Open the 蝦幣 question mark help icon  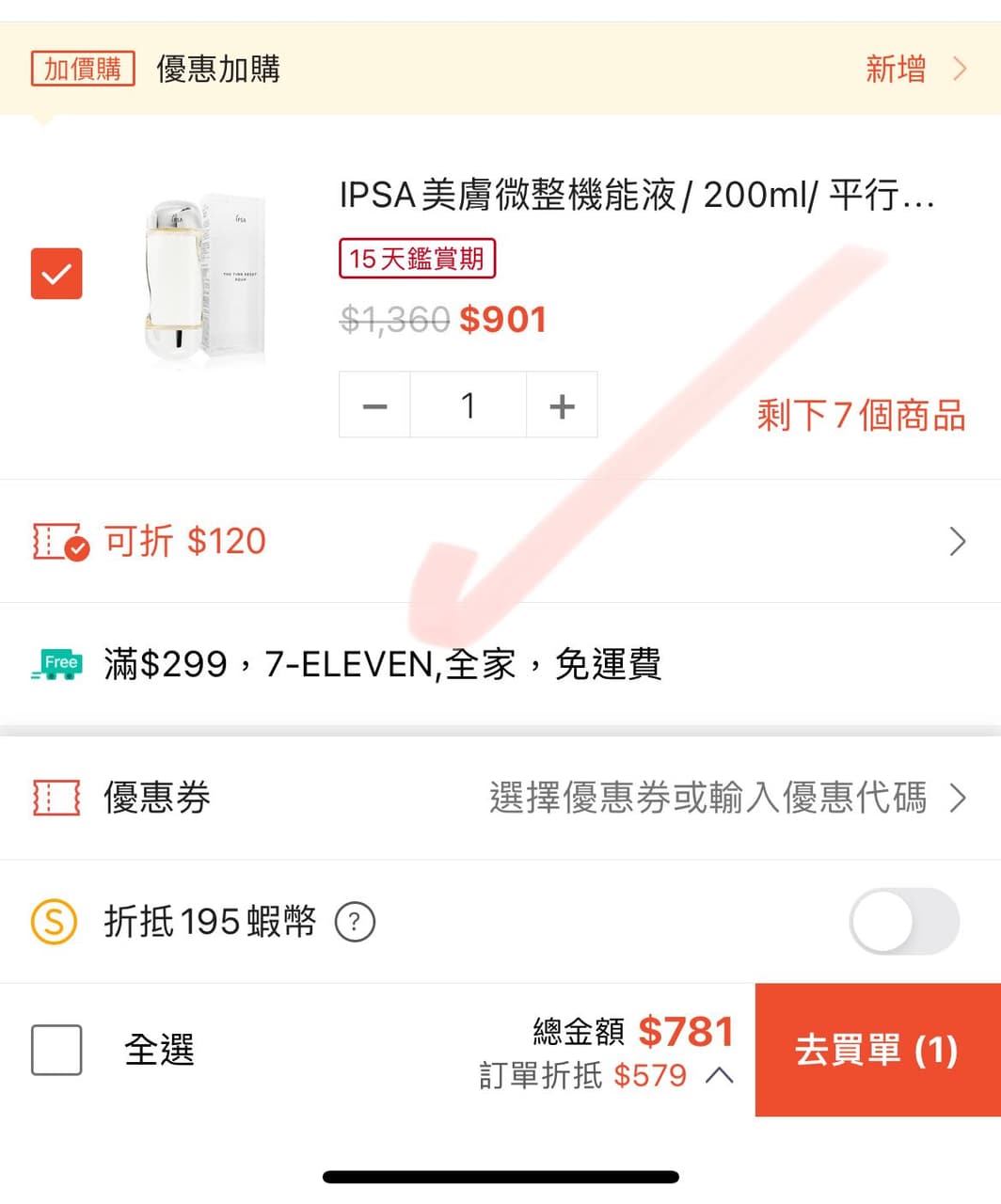[353, 923]
